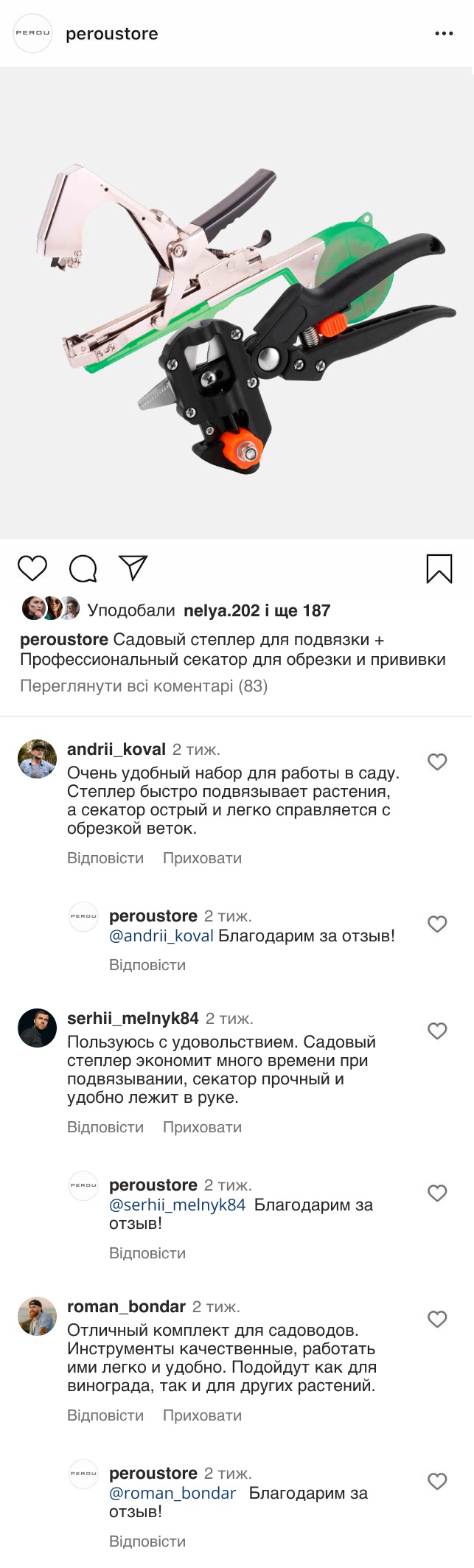Reply to andrii_koval's comment

point(105,858)
